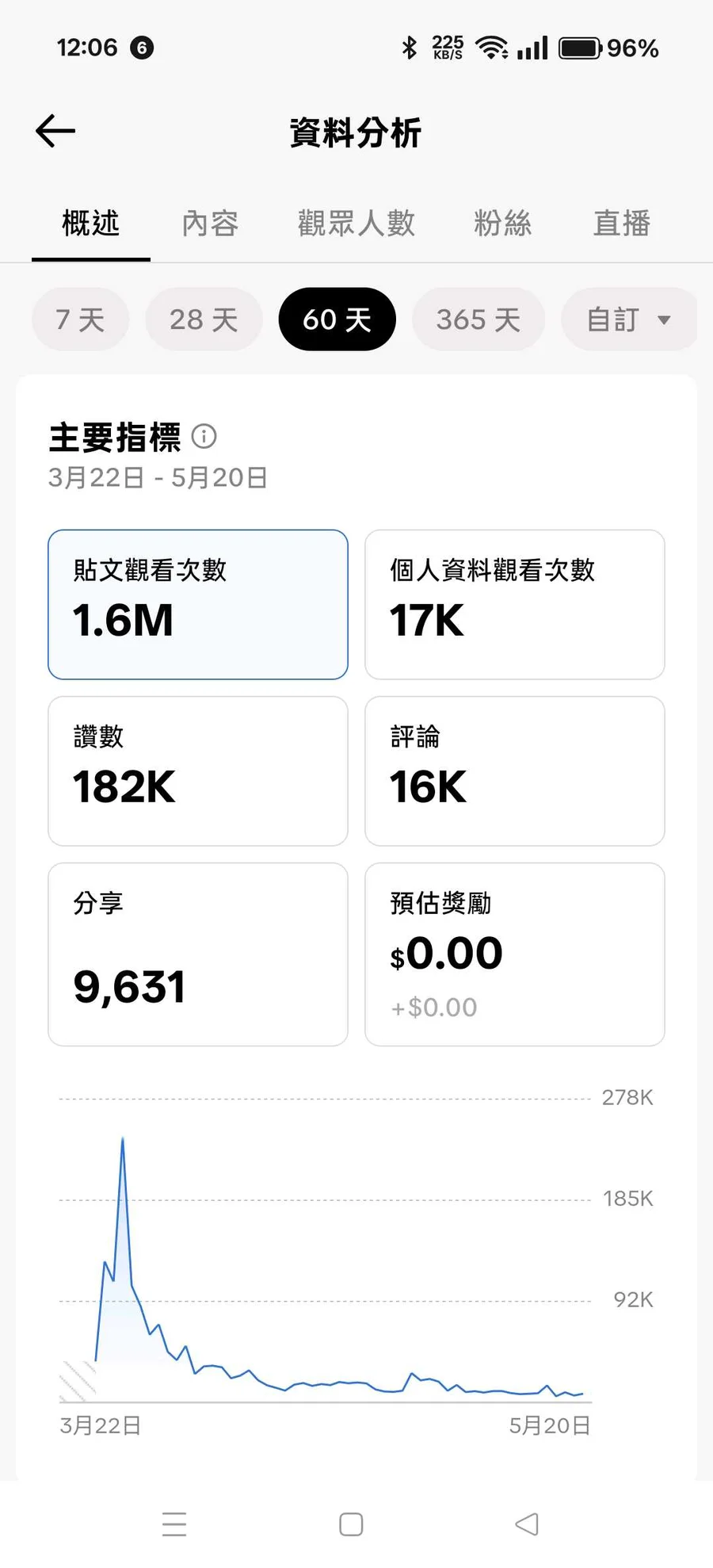Open recent apps from navigation bar
Image resolution: width=713 pixels, height=1568 pixels.
174,1524
